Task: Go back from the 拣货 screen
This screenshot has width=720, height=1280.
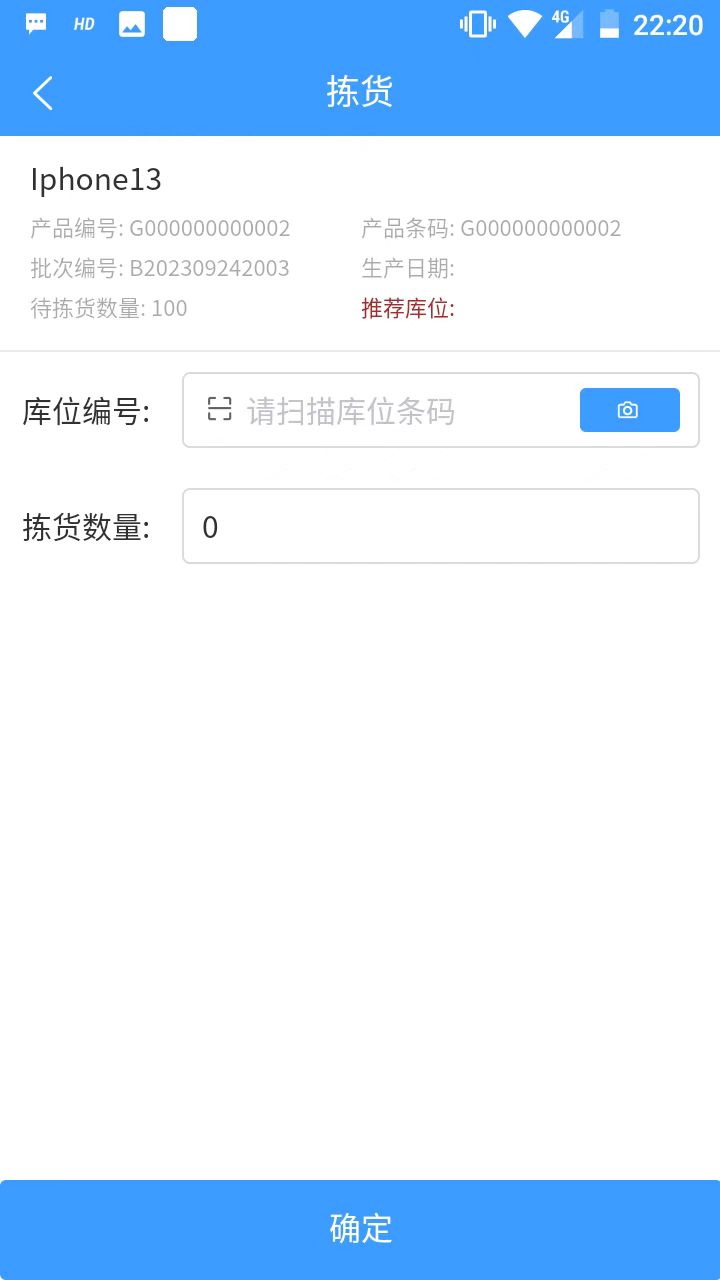Action: (42, 93)
